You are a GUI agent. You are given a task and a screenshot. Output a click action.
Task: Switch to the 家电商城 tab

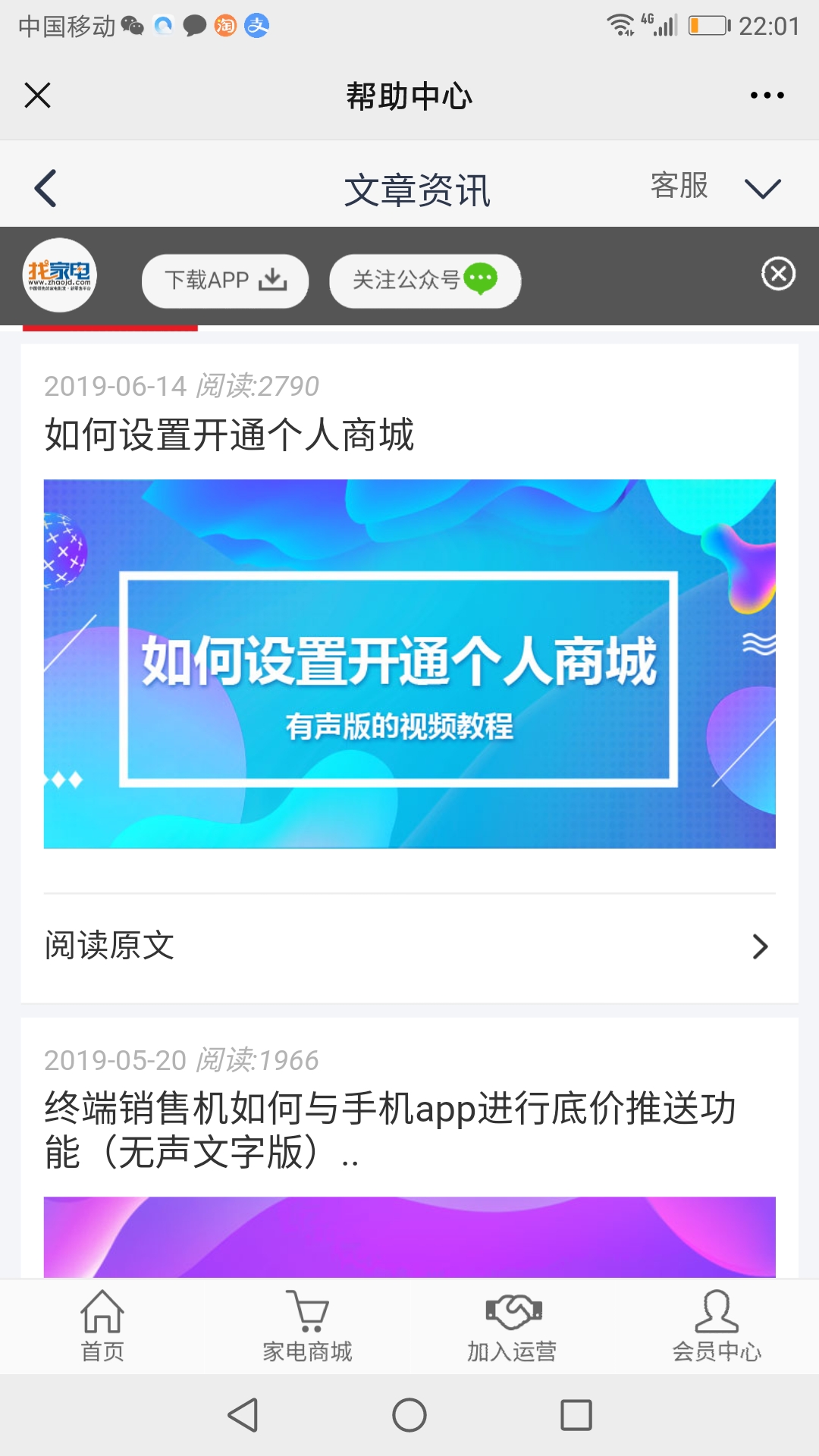(x=307, y=1326)
